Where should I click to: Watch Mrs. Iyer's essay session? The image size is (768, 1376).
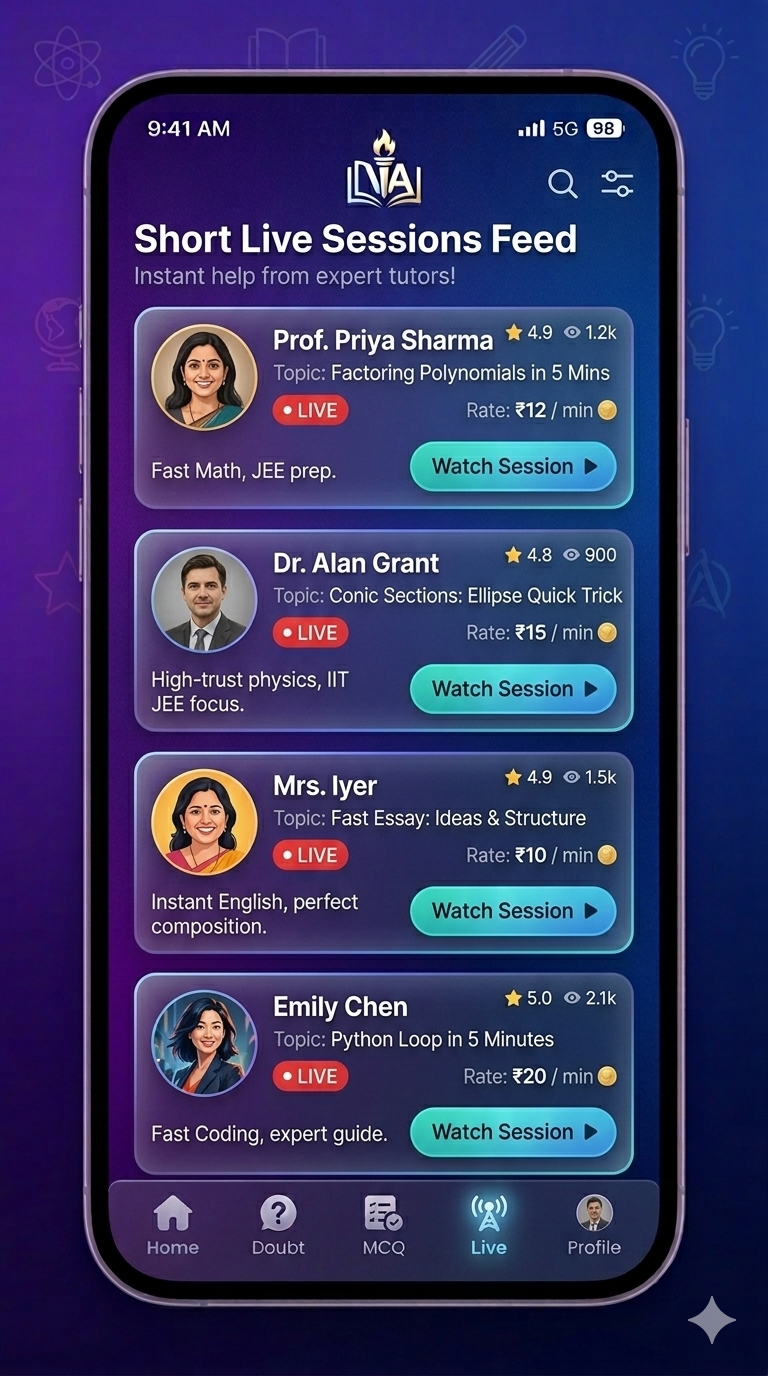click(513, 911)
